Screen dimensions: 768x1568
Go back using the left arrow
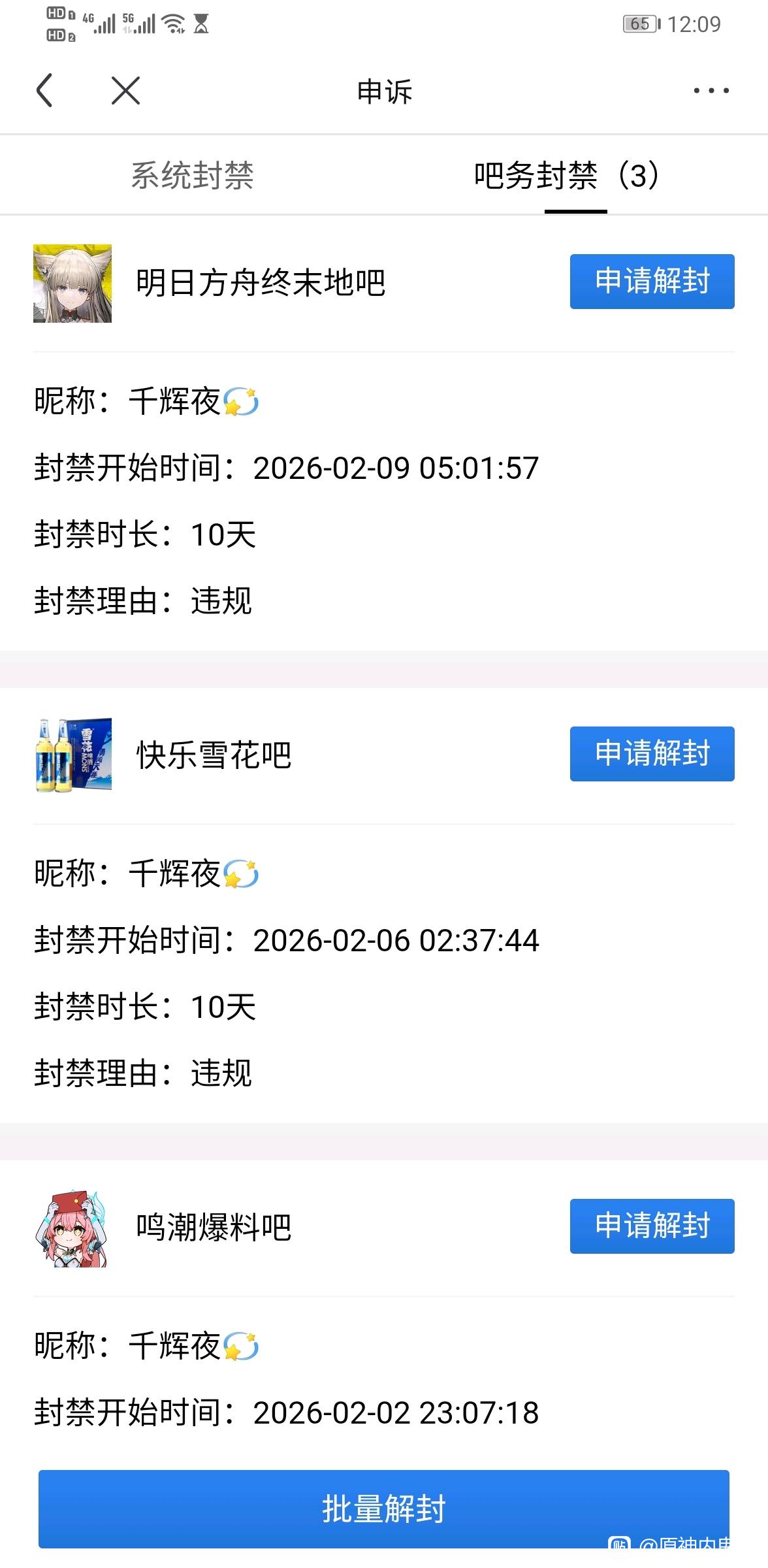click(44, 90)
